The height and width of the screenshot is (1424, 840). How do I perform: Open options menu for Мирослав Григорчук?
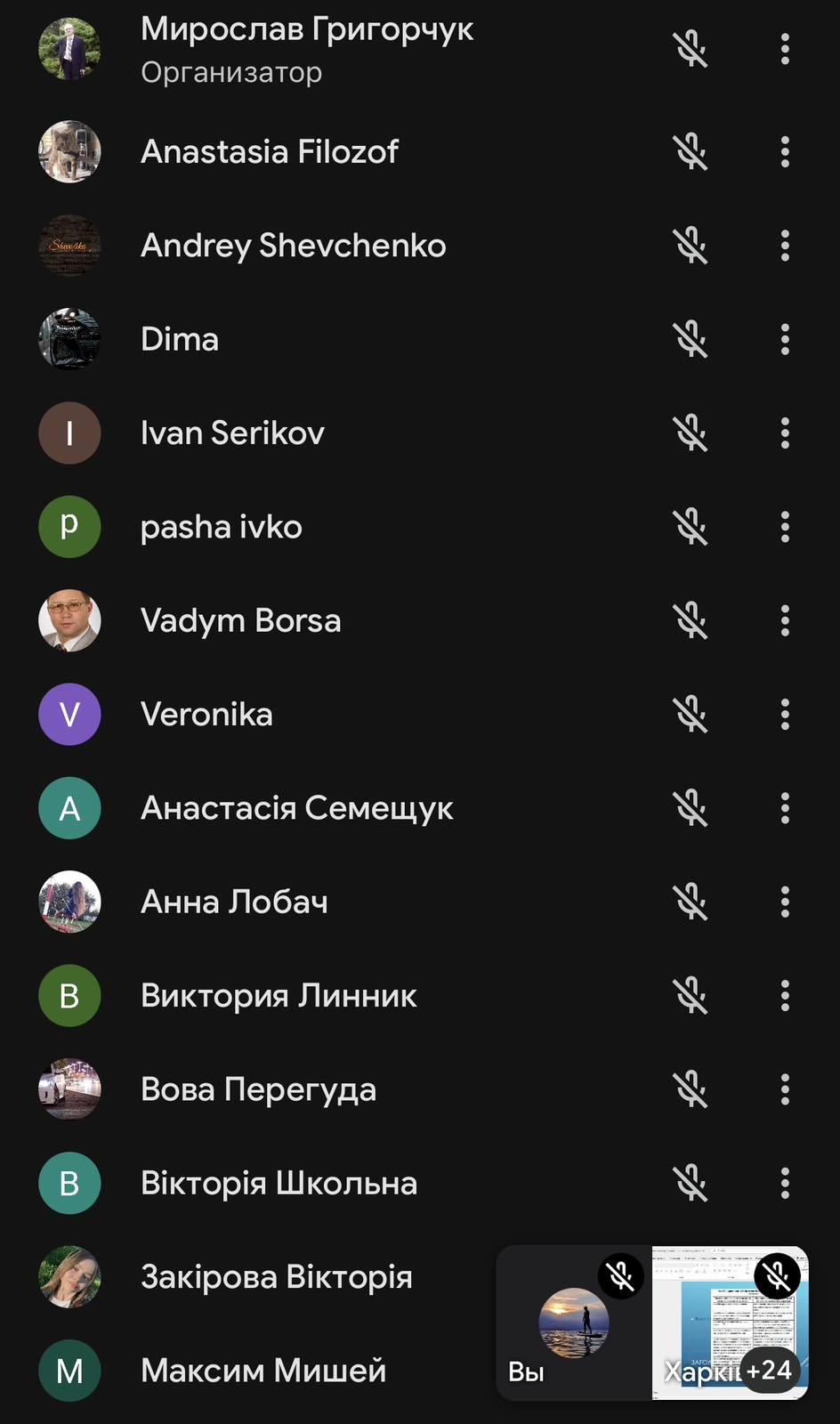[785, 49]
